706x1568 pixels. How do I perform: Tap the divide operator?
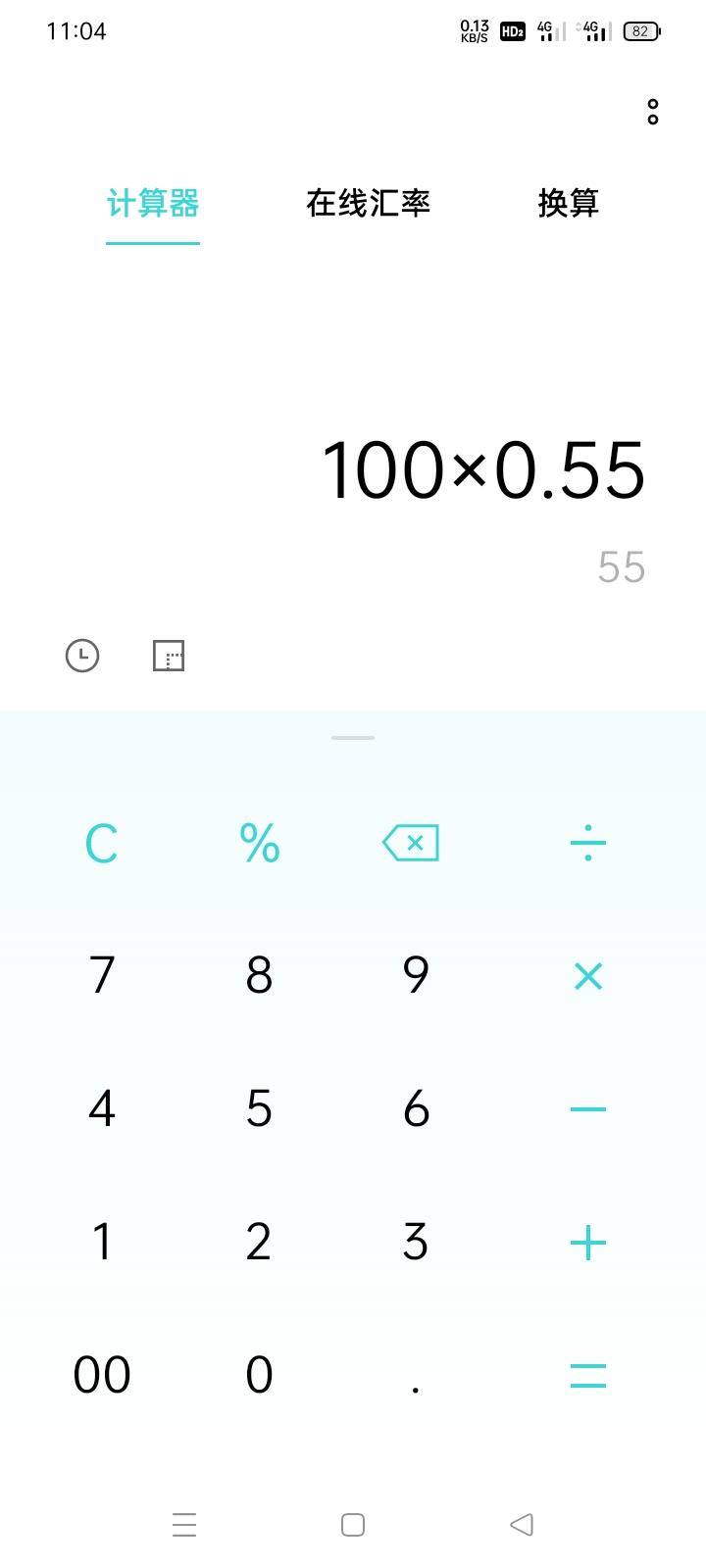point(588,843)
